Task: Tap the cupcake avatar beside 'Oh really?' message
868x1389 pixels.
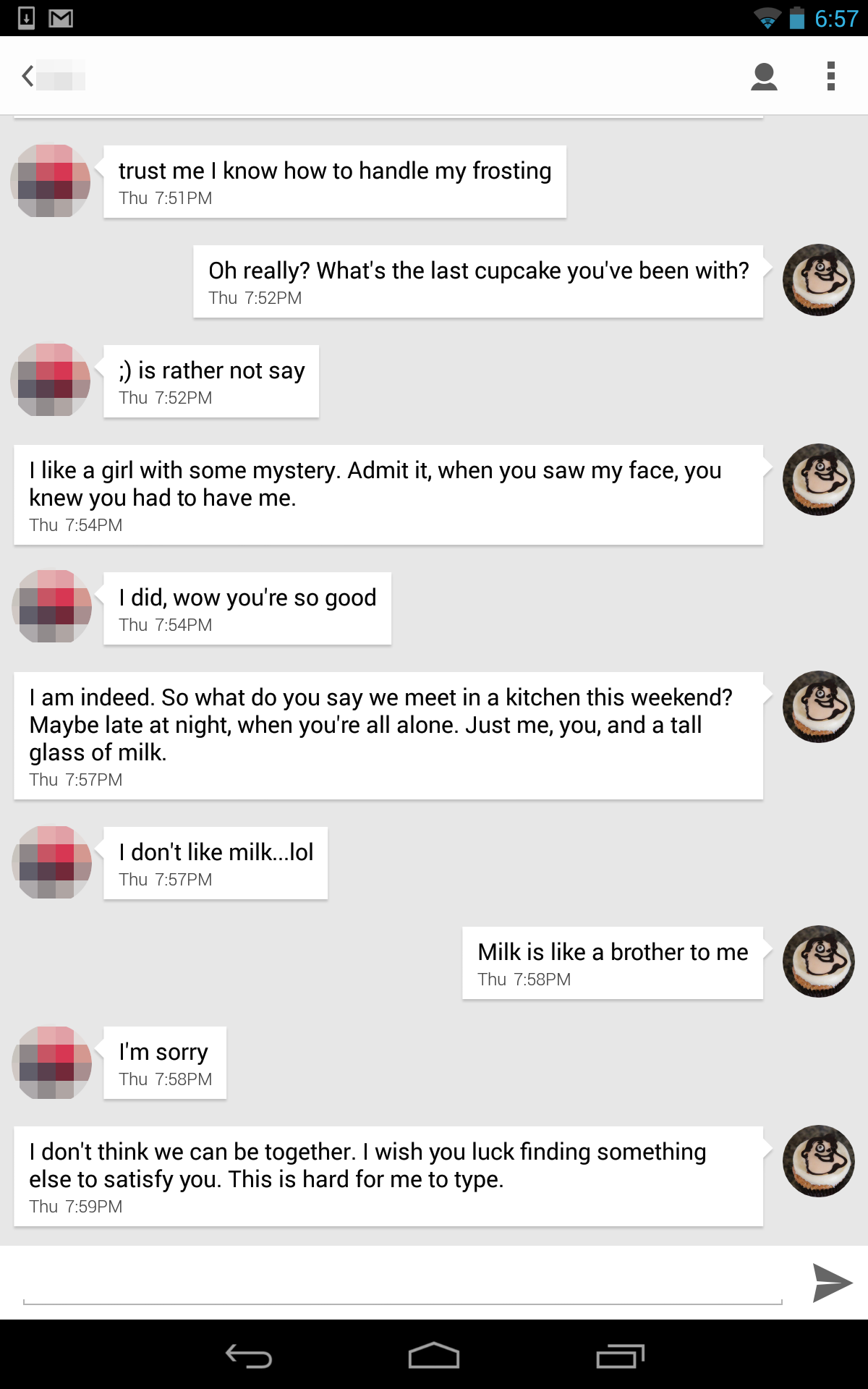Action: tap(818, 280)
